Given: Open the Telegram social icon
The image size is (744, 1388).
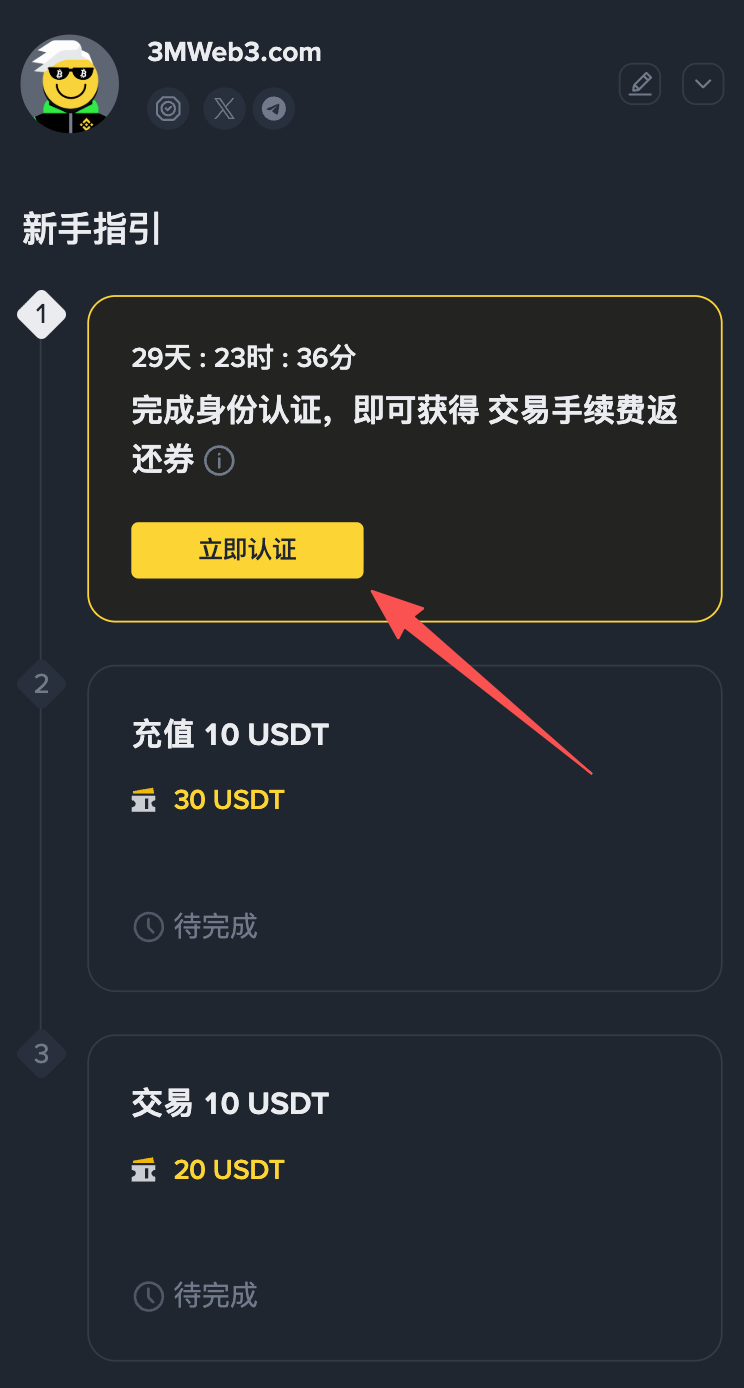Looking at the screenshot, I should [x=274, y=109].
